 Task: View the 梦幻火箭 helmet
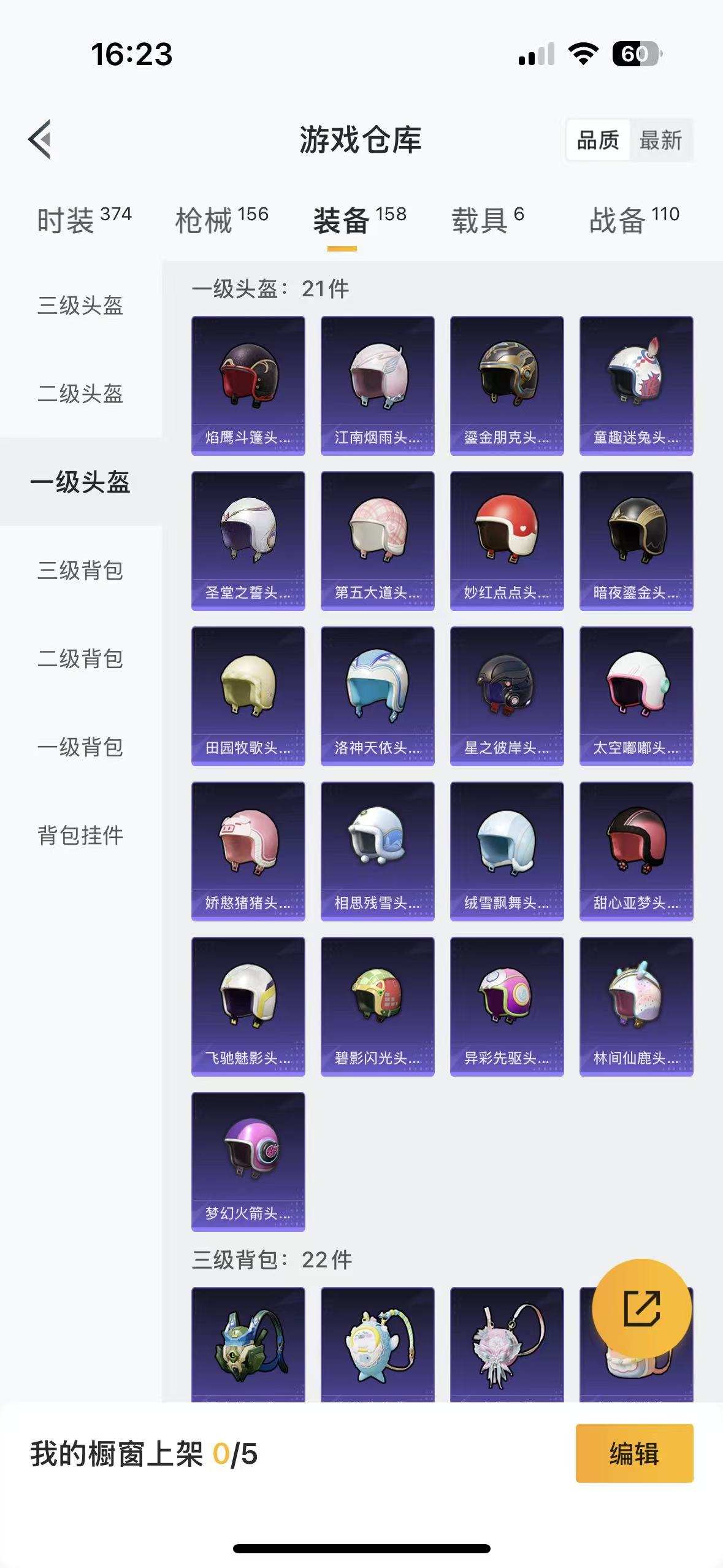pyautogui.click(x=248, y=1161)
